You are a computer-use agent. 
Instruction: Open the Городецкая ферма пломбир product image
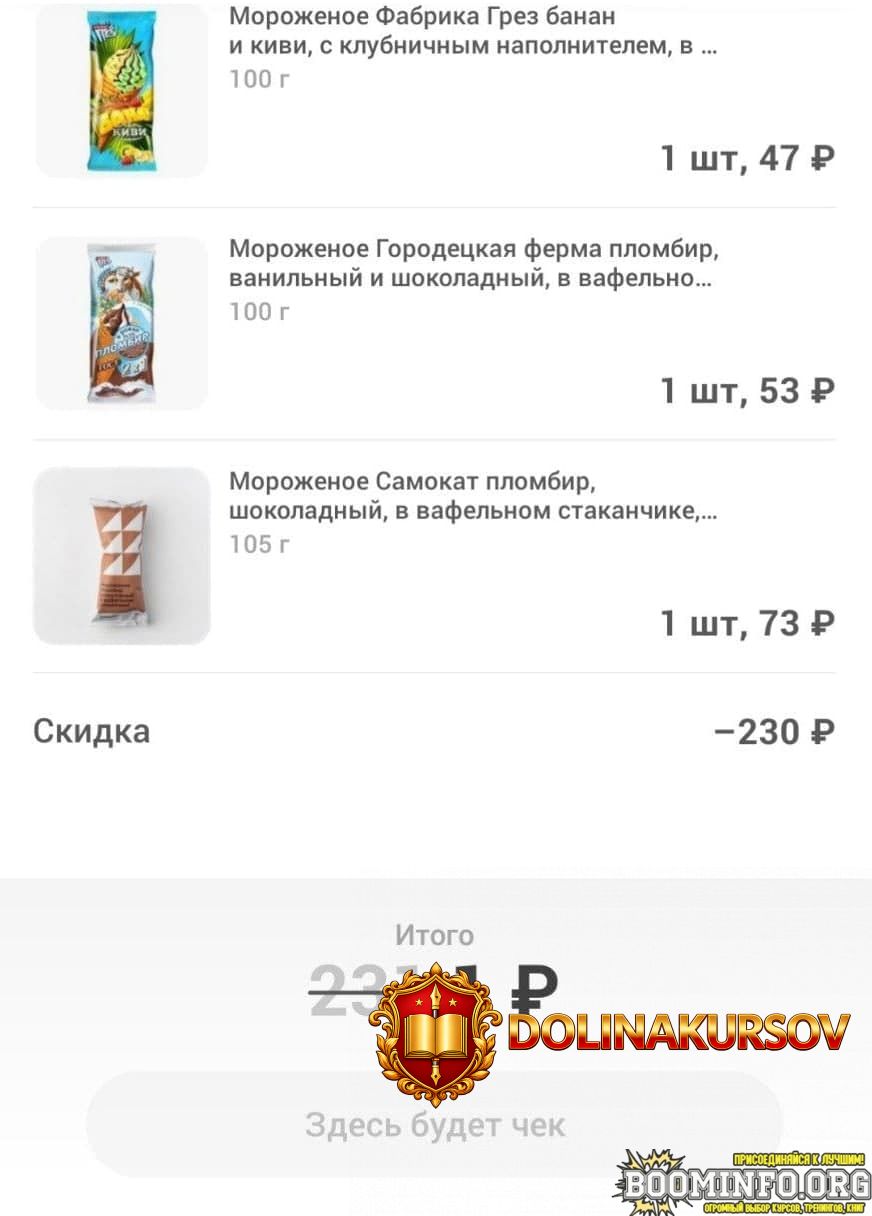coord(121,322)
